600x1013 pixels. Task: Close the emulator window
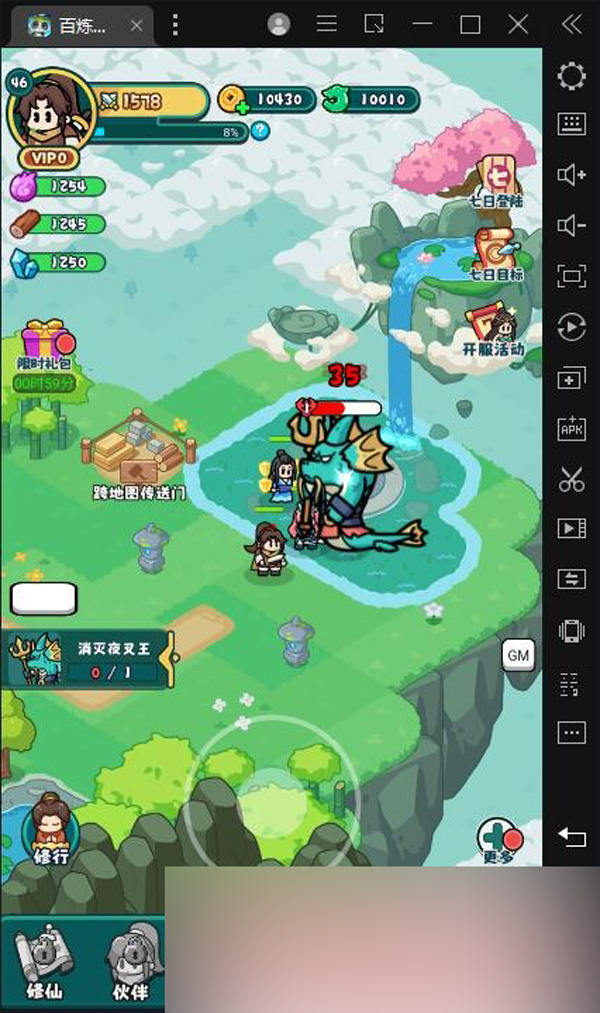[518, 25]
